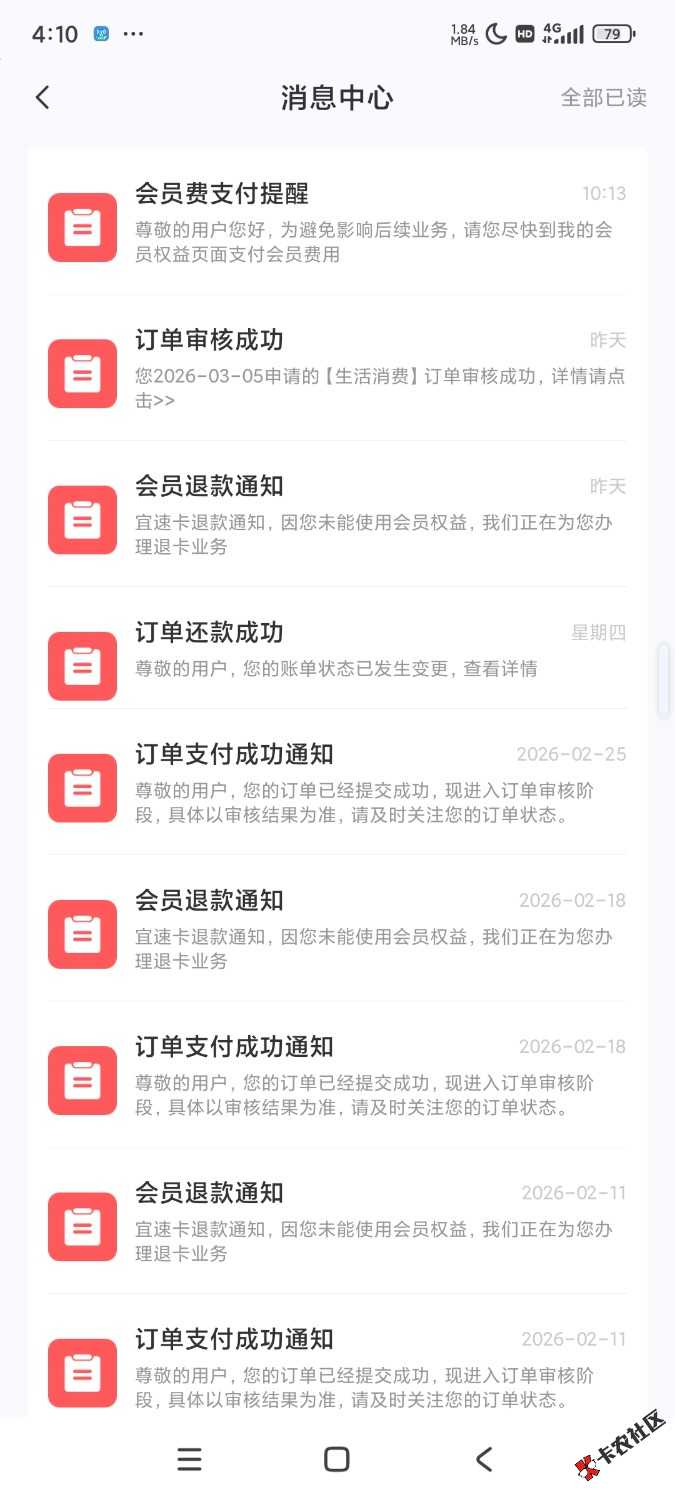Open recent apps from navigation bar
Screen dimensions: 675x1500
(189, 1460)
